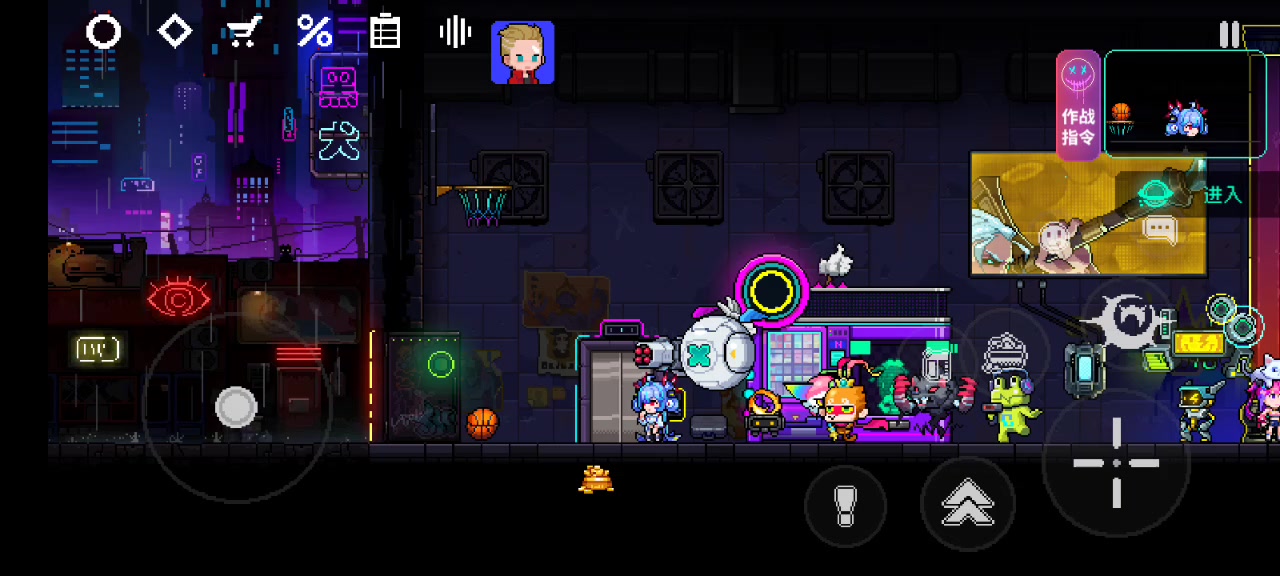Tap the circle icon in top bar
The width and height of the screenshot is (1280, 576).
click(103, 32)
